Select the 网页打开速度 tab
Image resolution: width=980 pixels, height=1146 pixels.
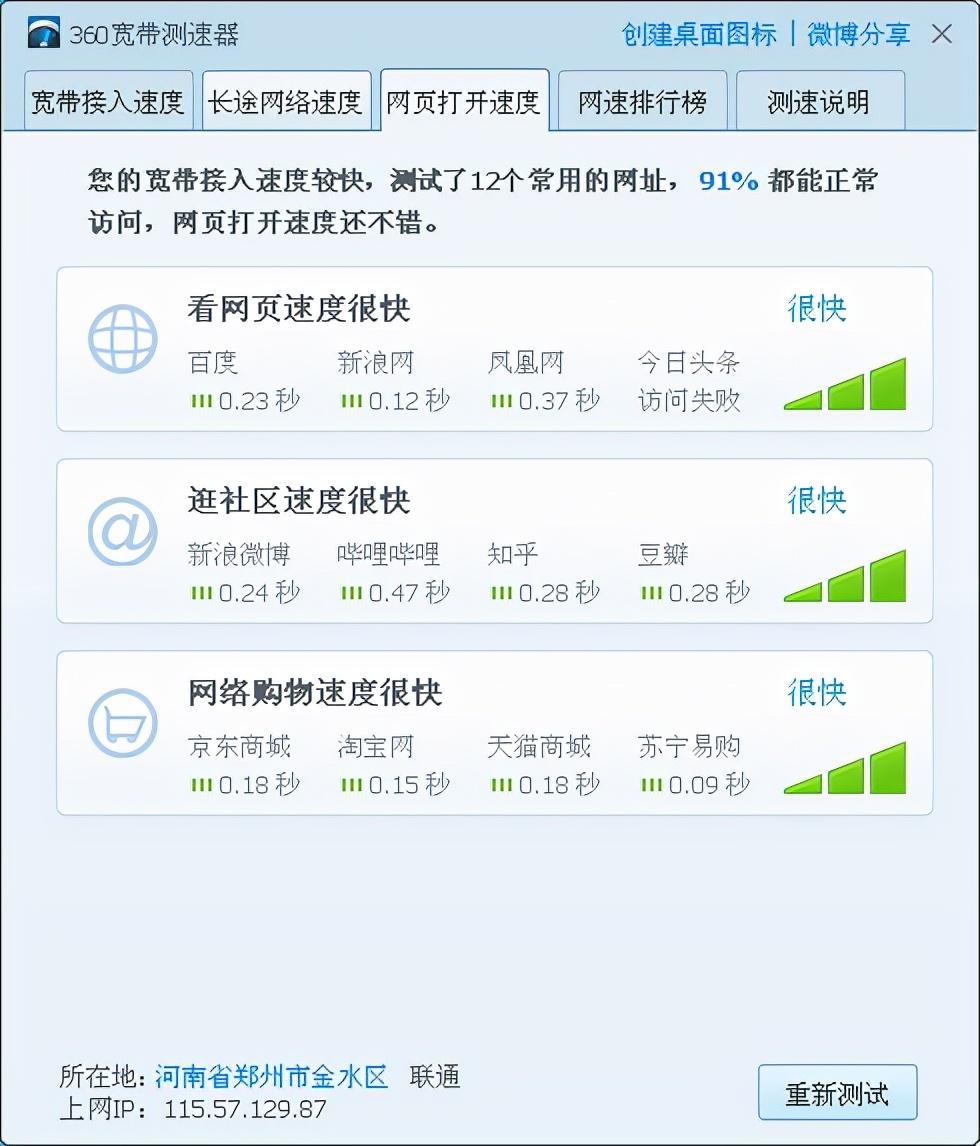click(463, 102)
